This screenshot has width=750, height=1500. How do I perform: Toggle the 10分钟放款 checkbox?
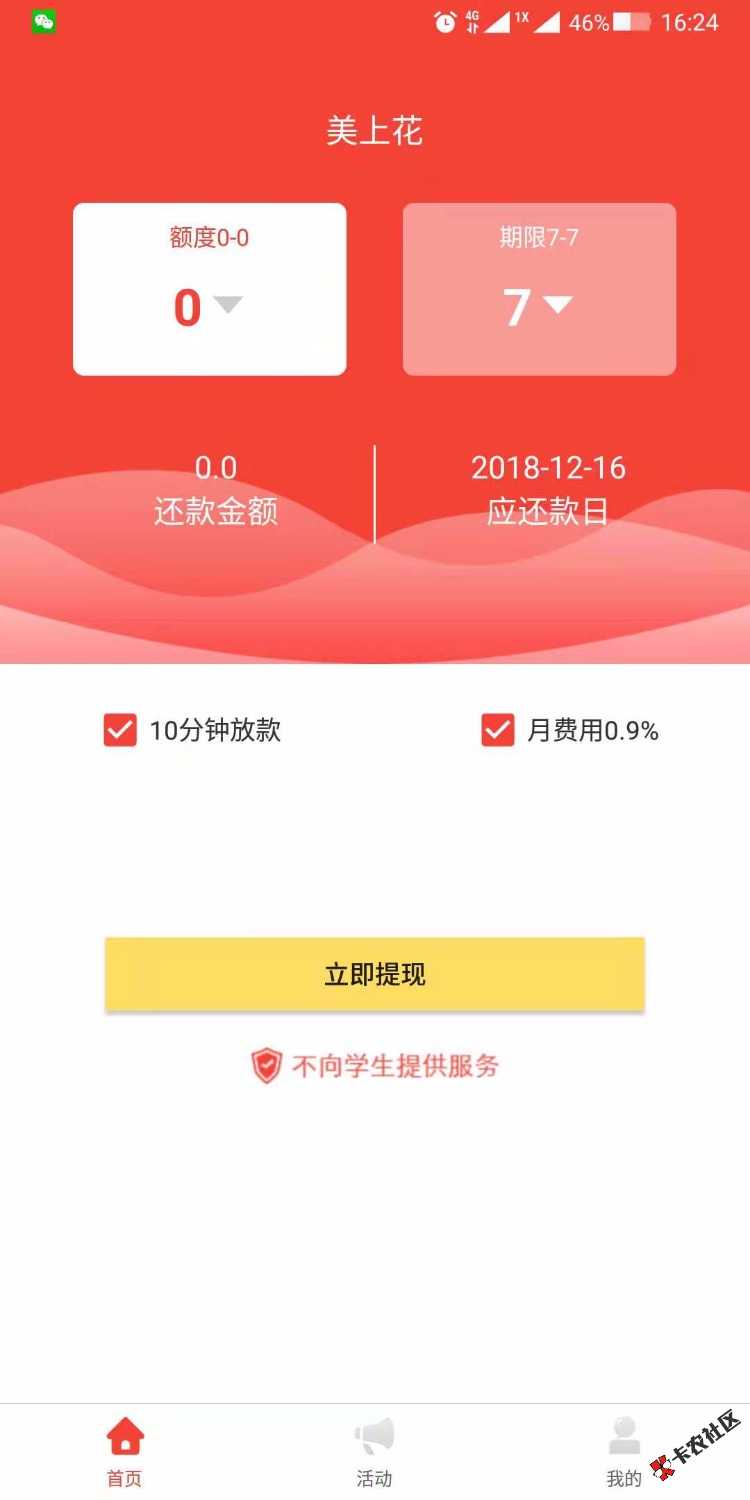[x=120, y=730]
